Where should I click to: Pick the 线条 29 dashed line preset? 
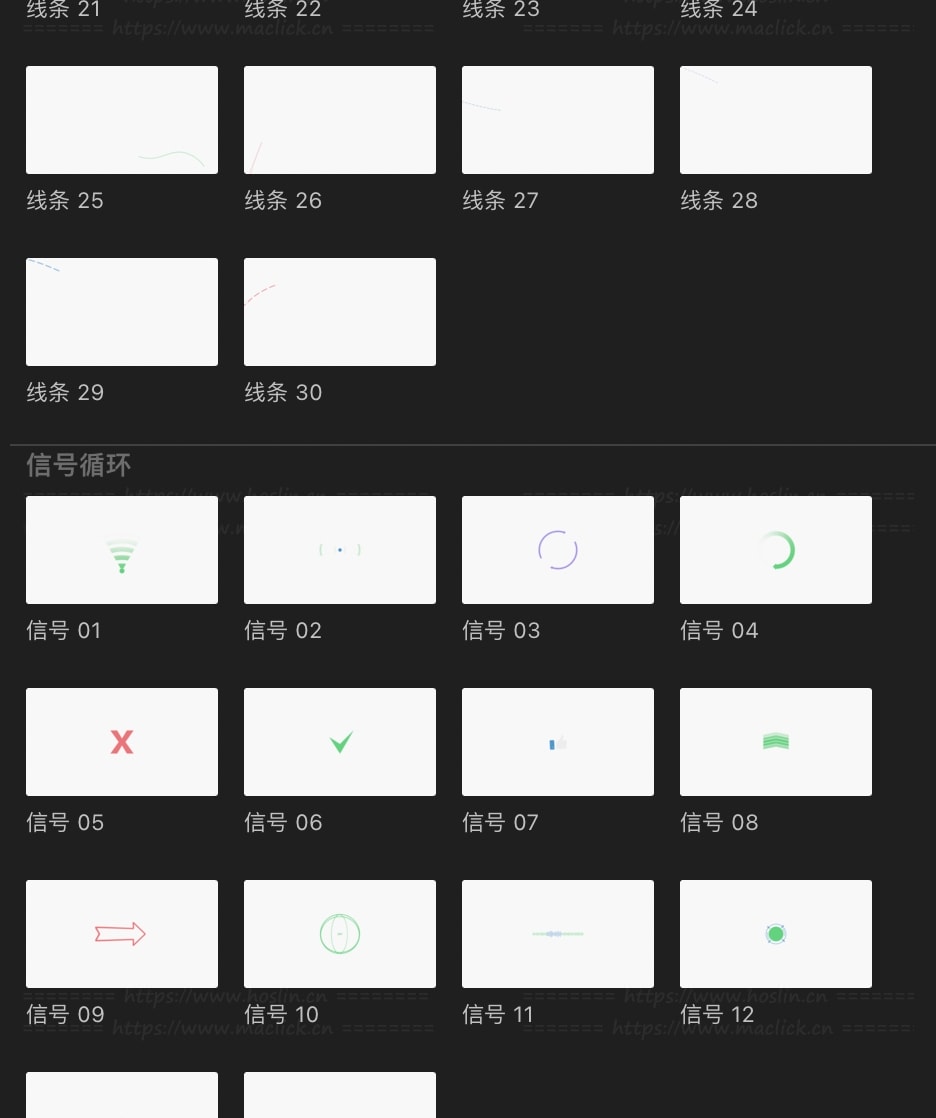[122, 312]
